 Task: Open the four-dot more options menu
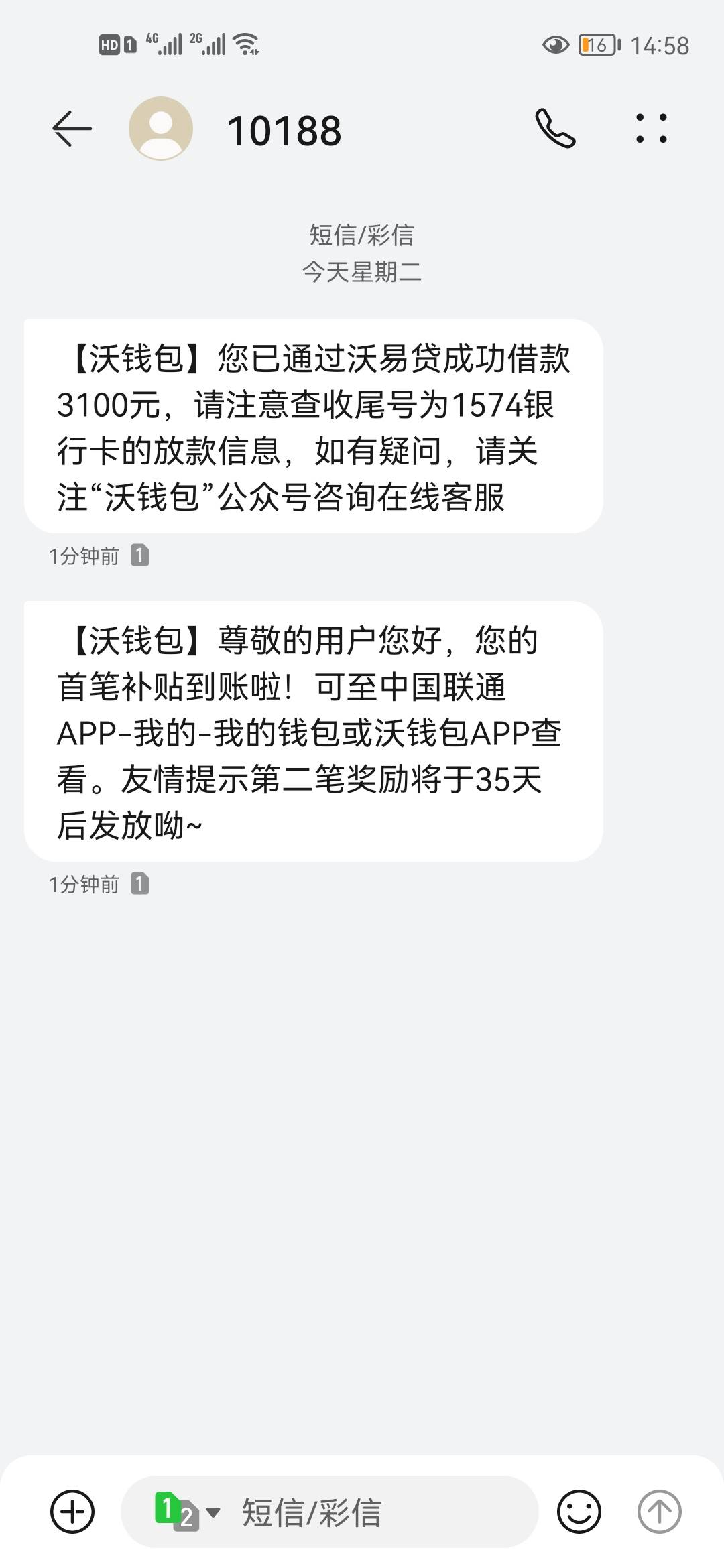(x=651, y=129)
